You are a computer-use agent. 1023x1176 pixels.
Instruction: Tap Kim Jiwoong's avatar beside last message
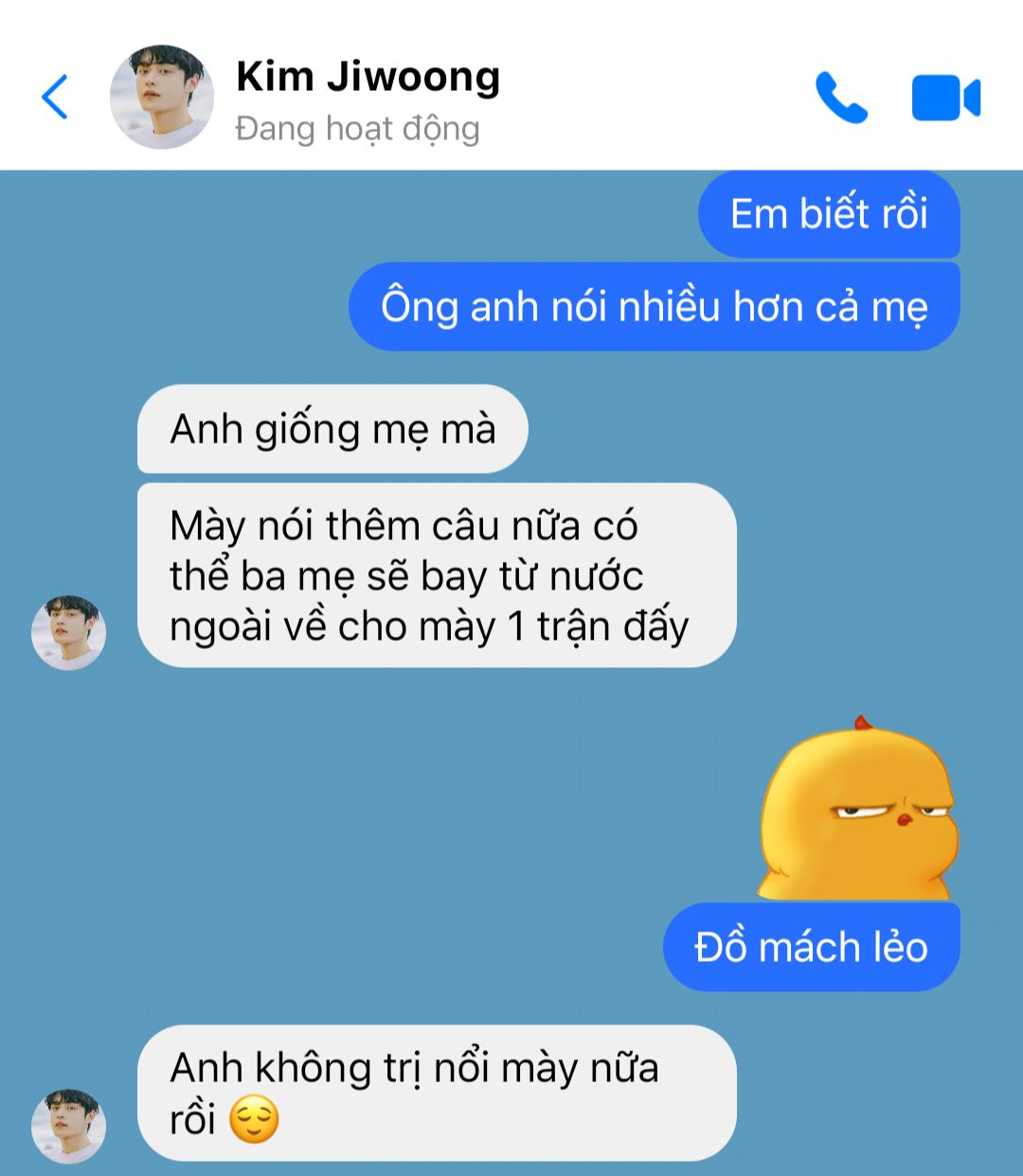click(x=68, y=1126)
